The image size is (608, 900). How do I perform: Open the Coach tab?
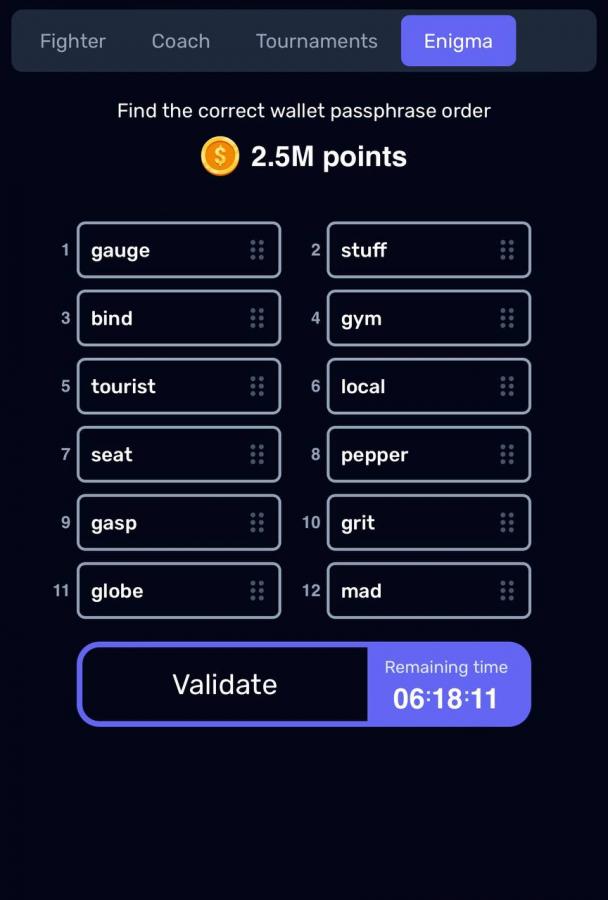click(181, 41)
